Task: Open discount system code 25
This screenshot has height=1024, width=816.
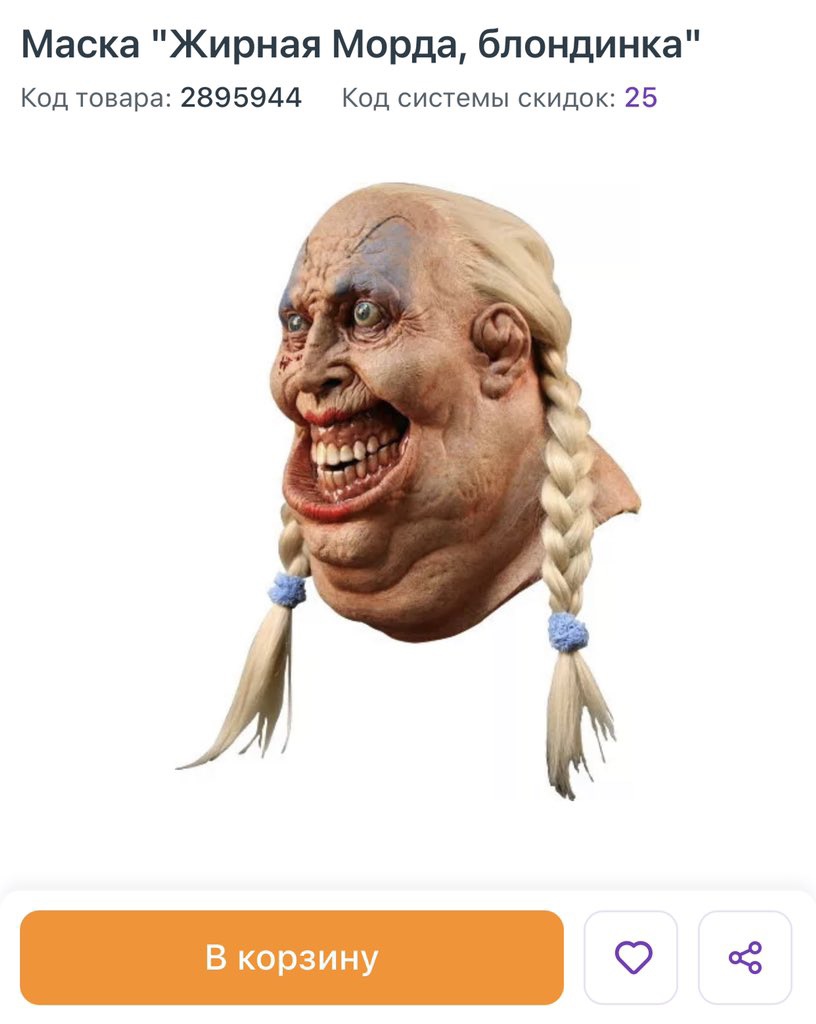Action: click(x=641, y=98)
